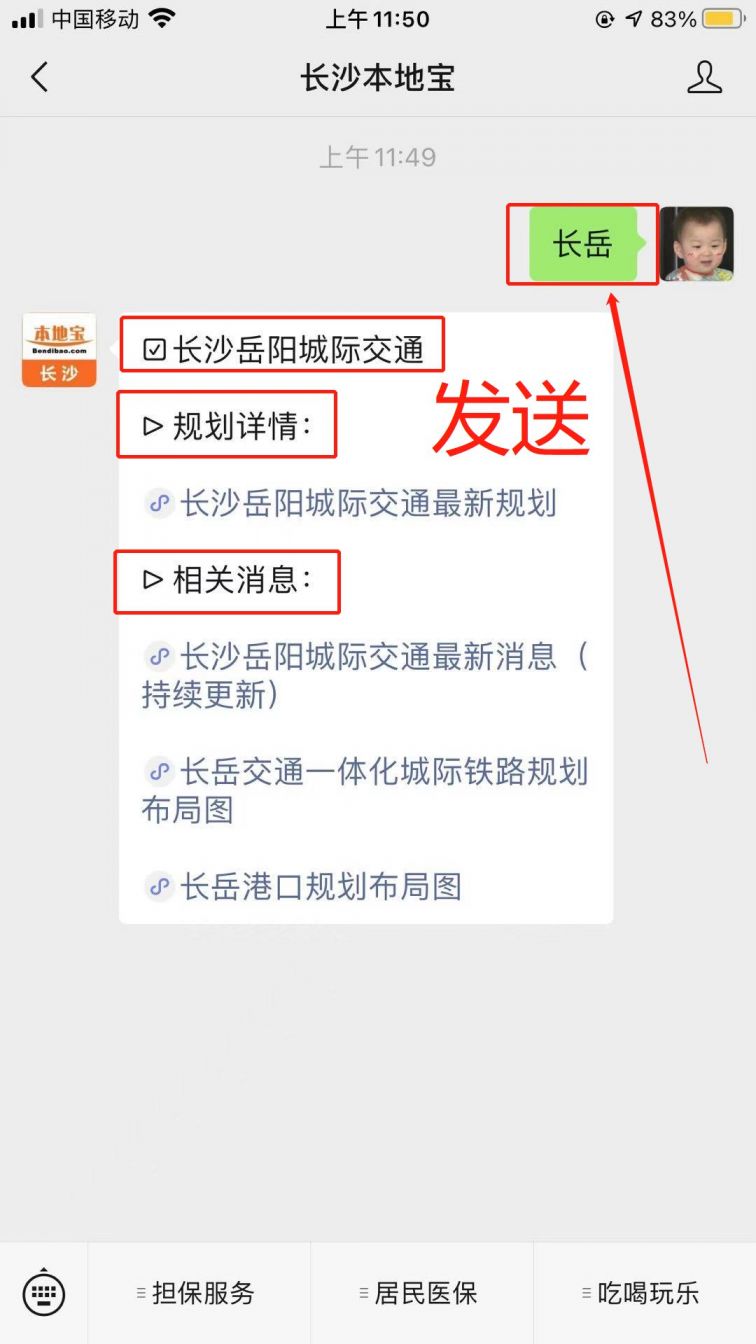Open the 居民医保 menu
This screenshot has width=756, height=1344.
tap(420, 1293)
